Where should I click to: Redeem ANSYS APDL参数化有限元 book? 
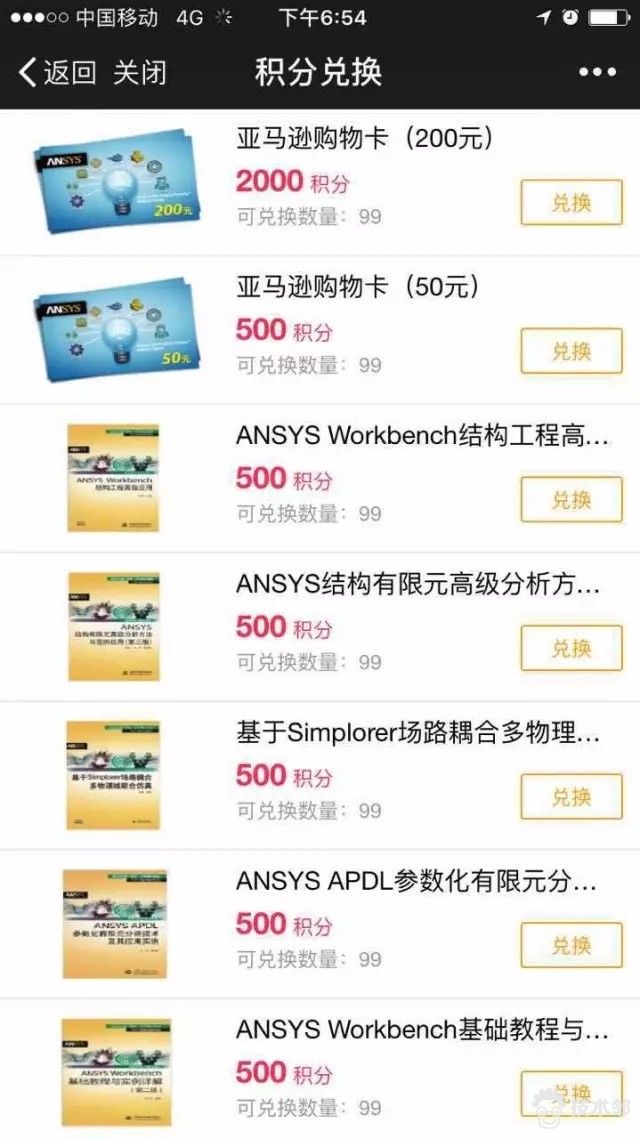(x=571, y=945)
